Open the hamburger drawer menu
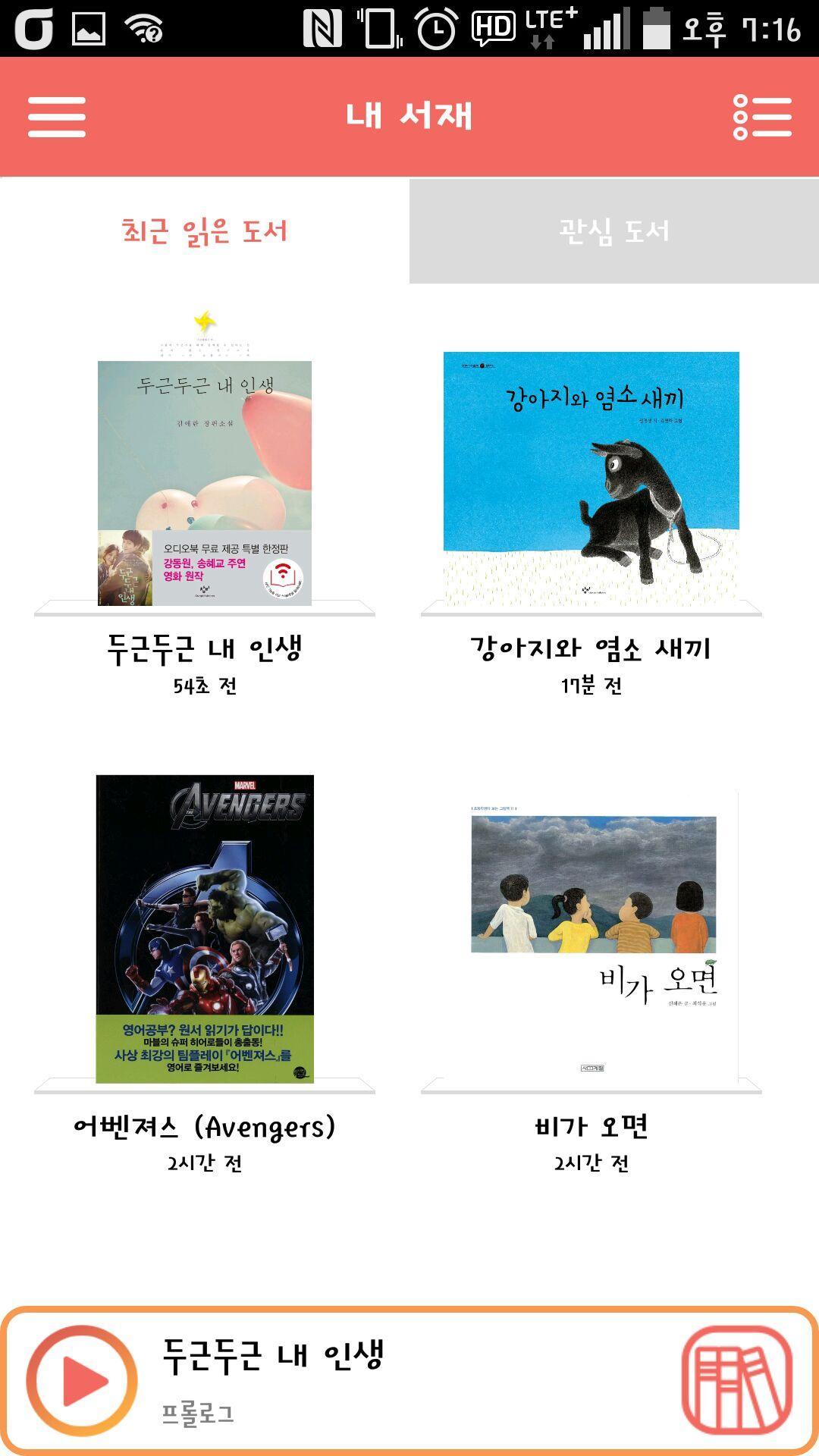Screen dimensions: 819x1456 [x=57, y=117]
